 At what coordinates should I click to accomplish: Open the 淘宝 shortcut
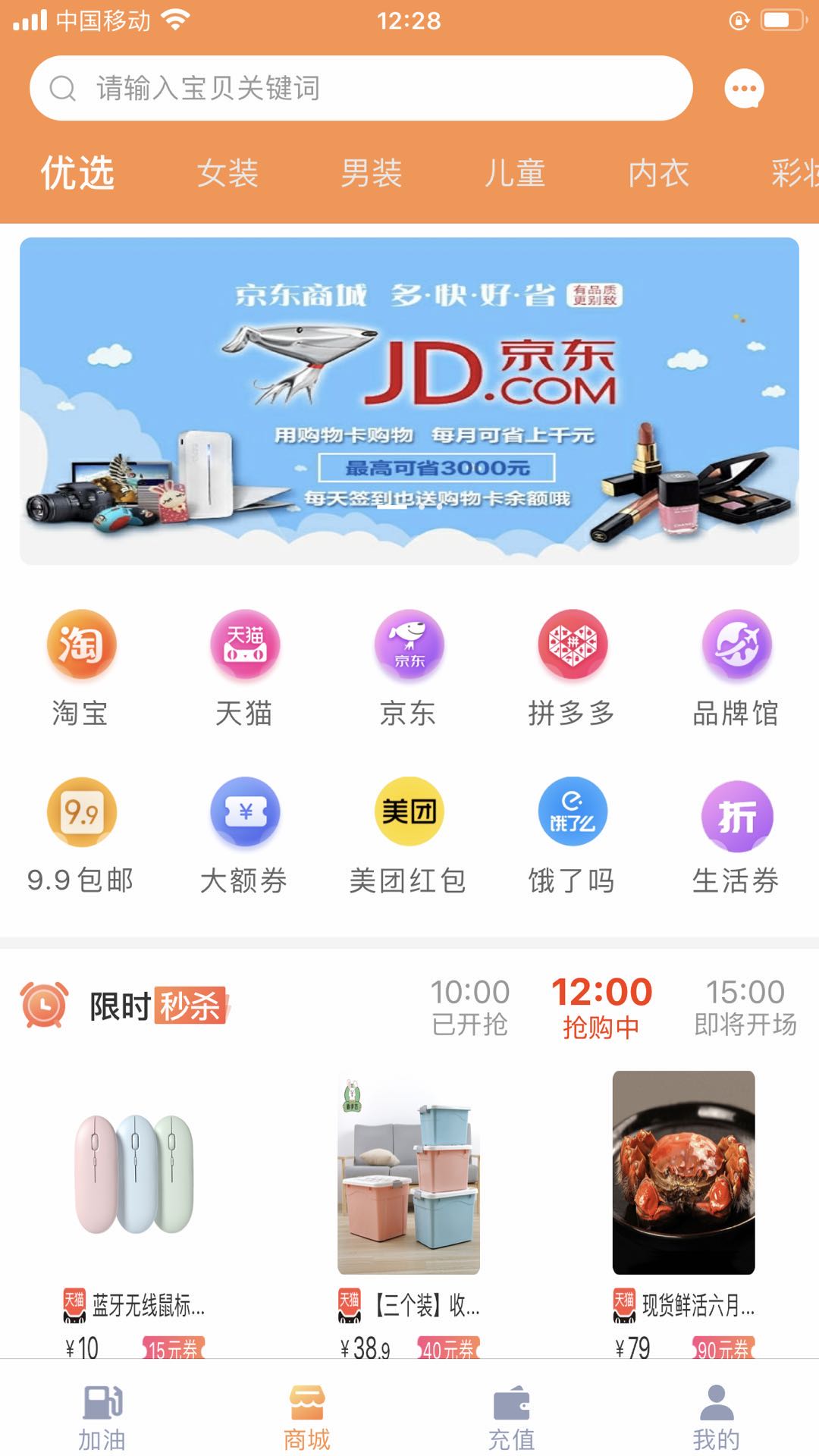click(80, 667)
